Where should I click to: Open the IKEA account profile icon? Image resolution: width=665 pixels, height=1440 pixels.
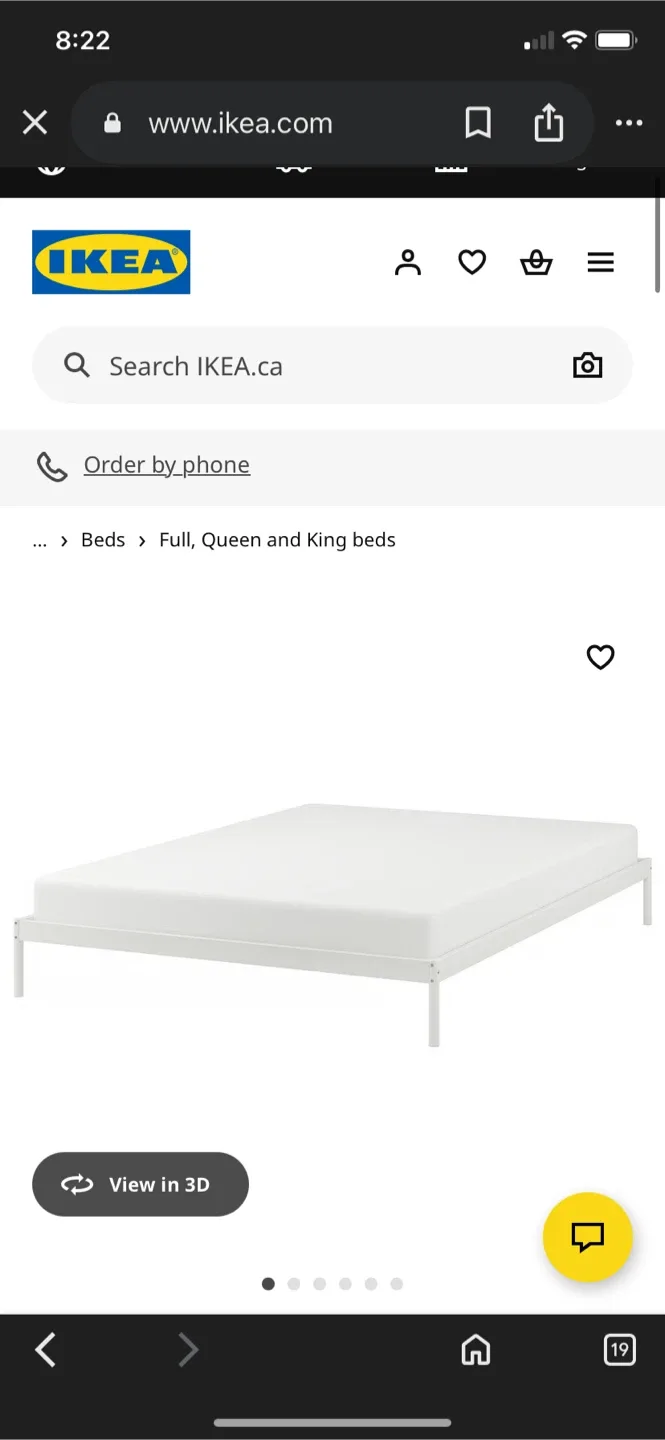408,262
